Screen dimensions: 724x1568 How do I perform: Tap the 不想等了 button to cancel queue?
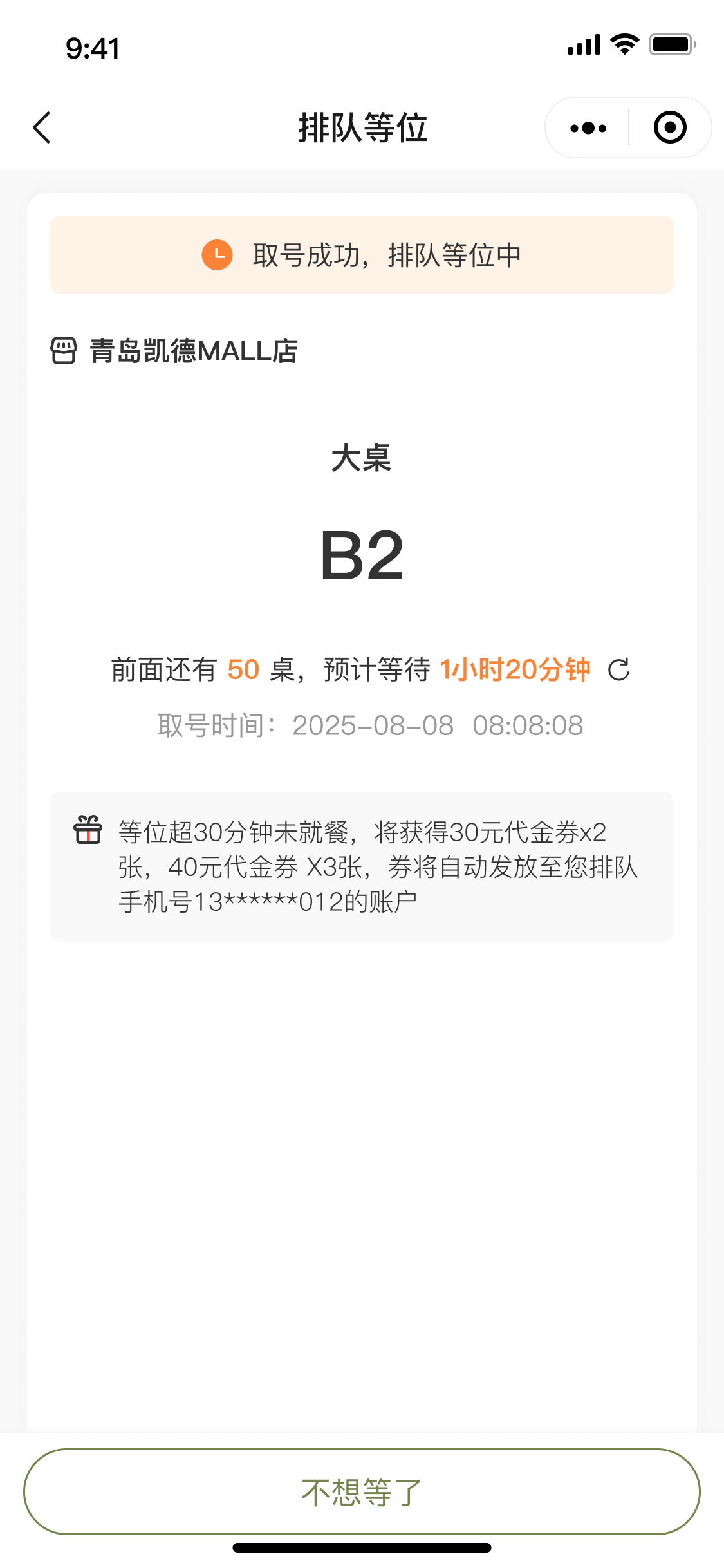coord(362,1492)
